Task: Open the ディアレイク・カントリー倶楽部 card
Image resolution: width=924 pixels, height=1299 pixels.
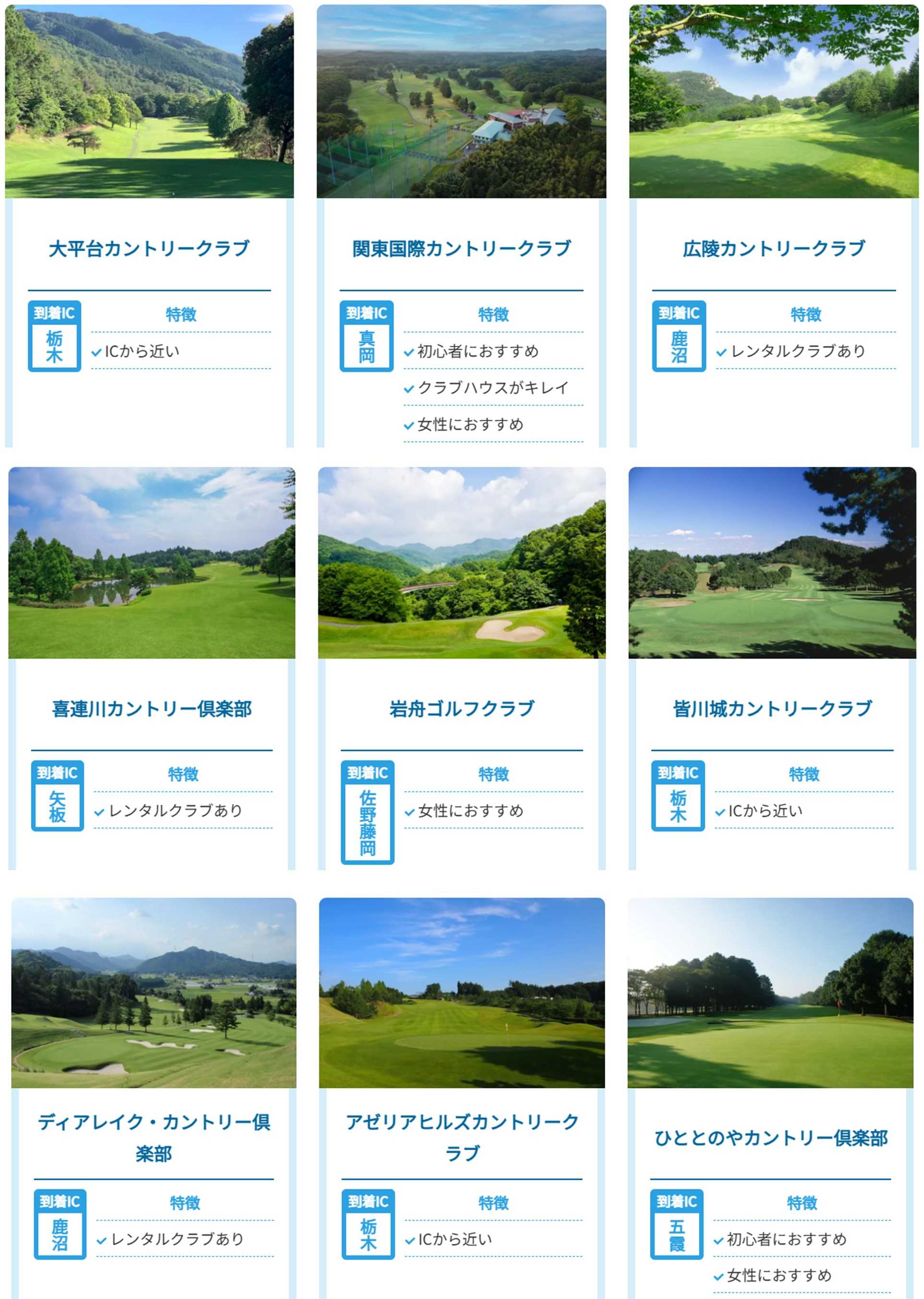Action: coord(154,1137)
